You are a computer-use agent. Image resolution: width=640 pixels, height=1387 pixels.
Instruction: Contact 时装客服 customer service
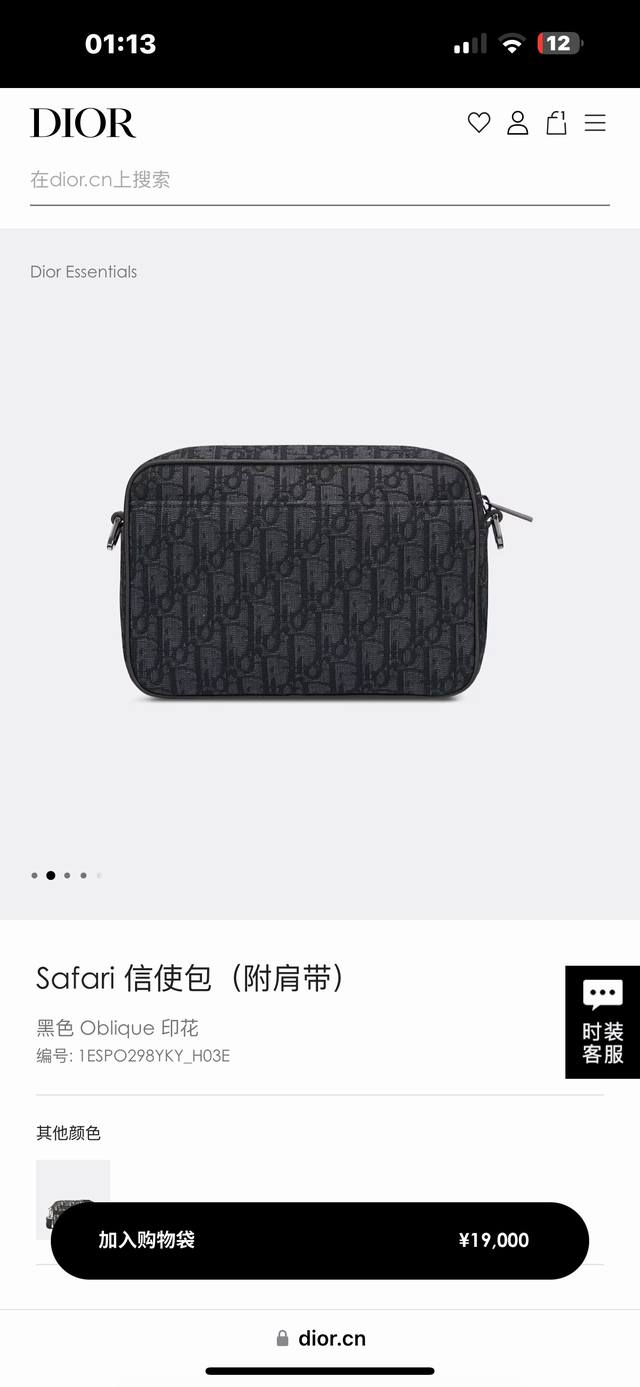pyautogui.click(x=602, y=1022)
